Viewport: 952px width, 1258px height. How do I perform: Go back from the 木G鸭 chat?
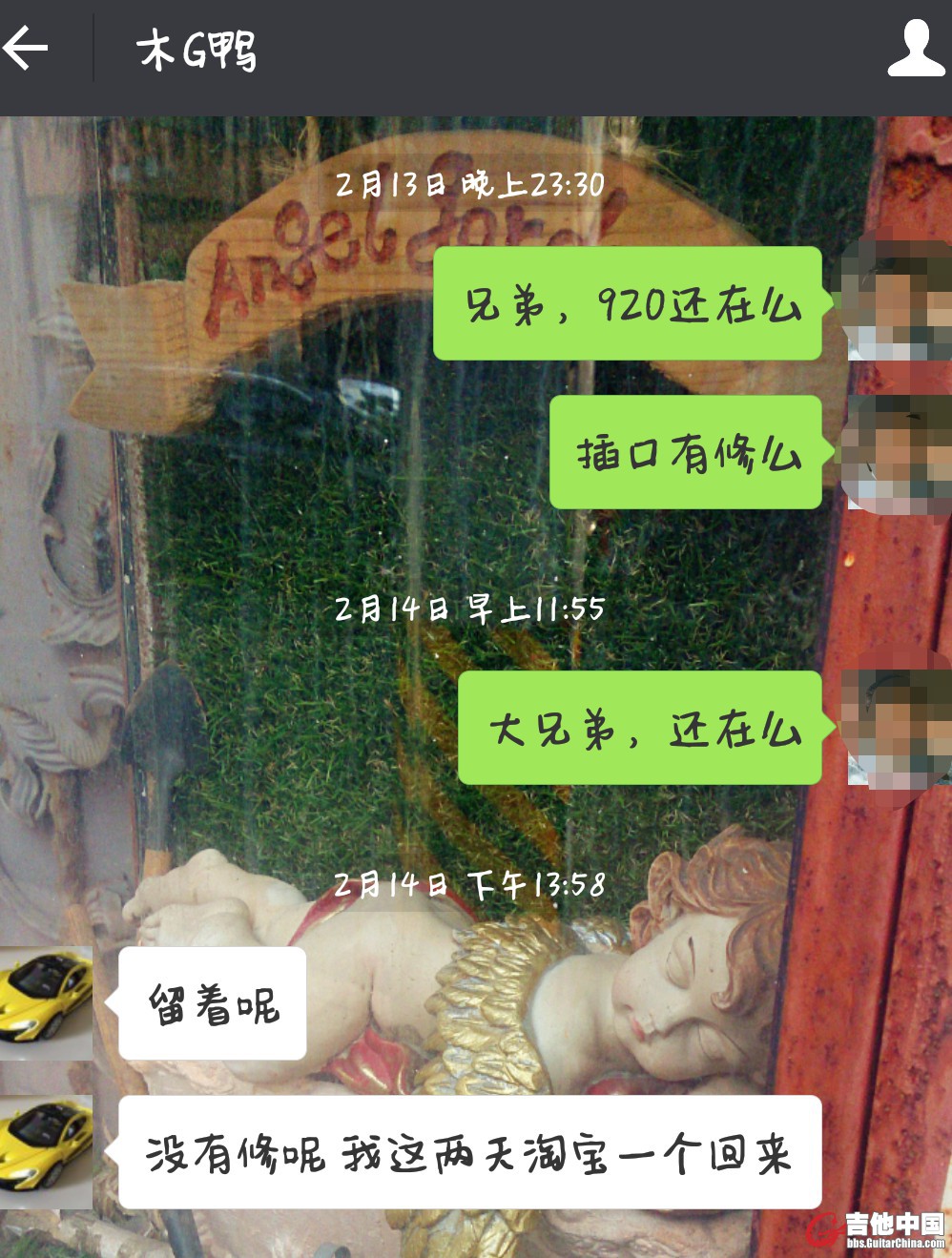pyautogui.click(x=27, y=48)
